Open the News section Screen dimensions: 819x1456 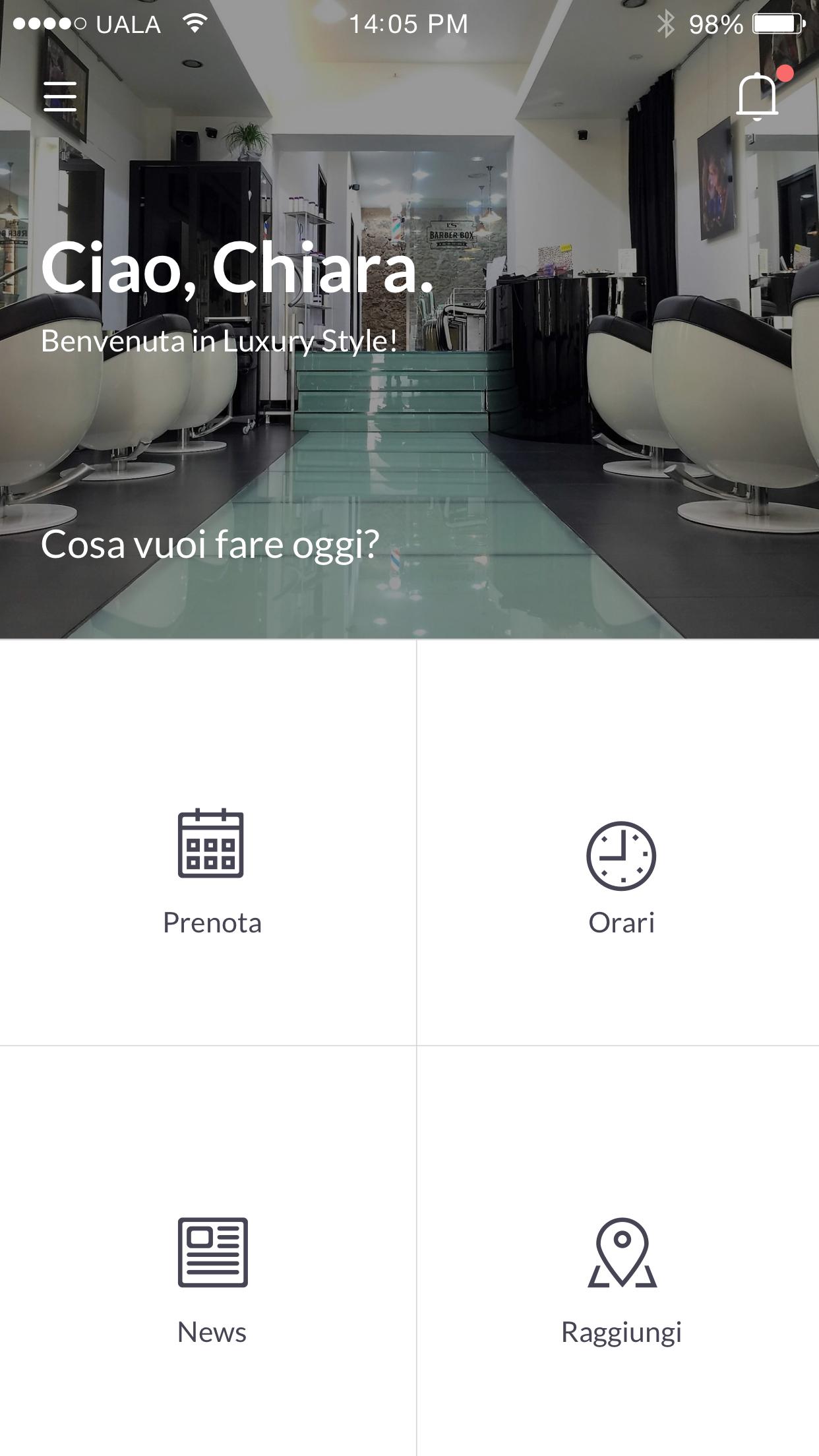pos(212,1279)
